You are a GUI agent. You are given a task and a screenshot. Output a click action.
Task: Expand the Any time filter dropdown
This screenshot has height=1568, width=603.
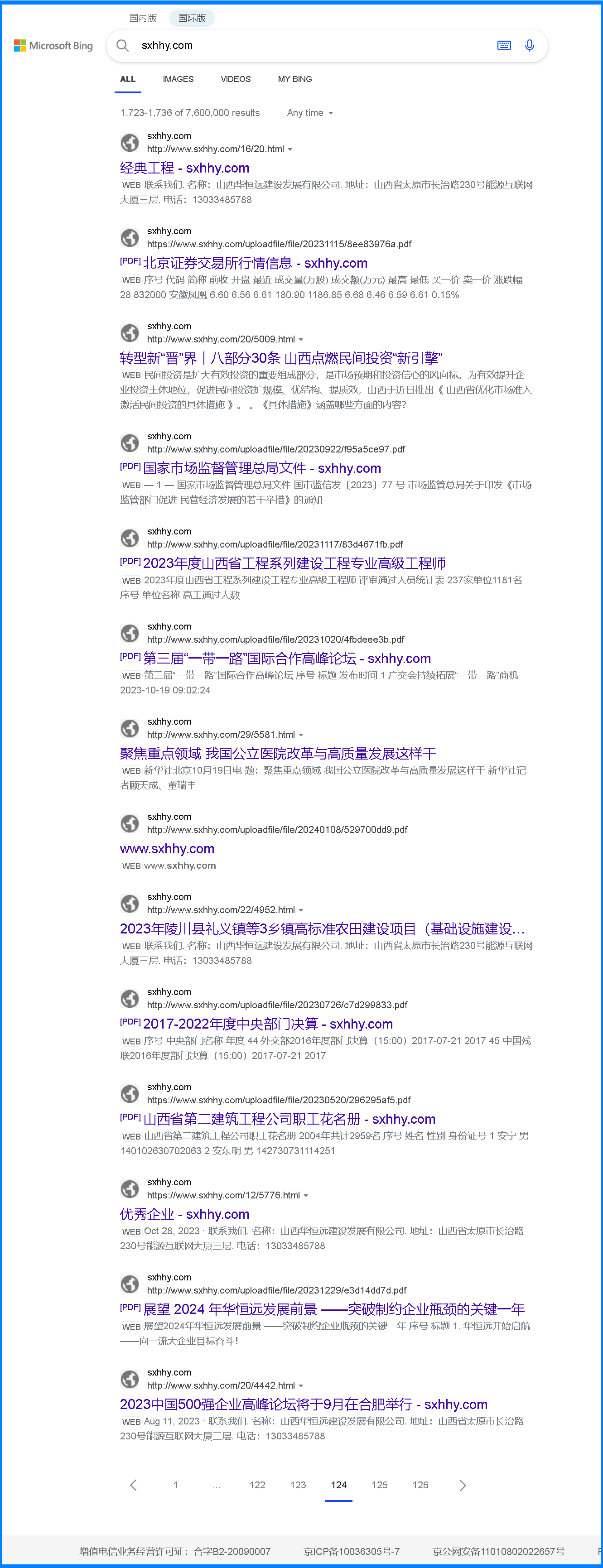[x=309, y=113]
